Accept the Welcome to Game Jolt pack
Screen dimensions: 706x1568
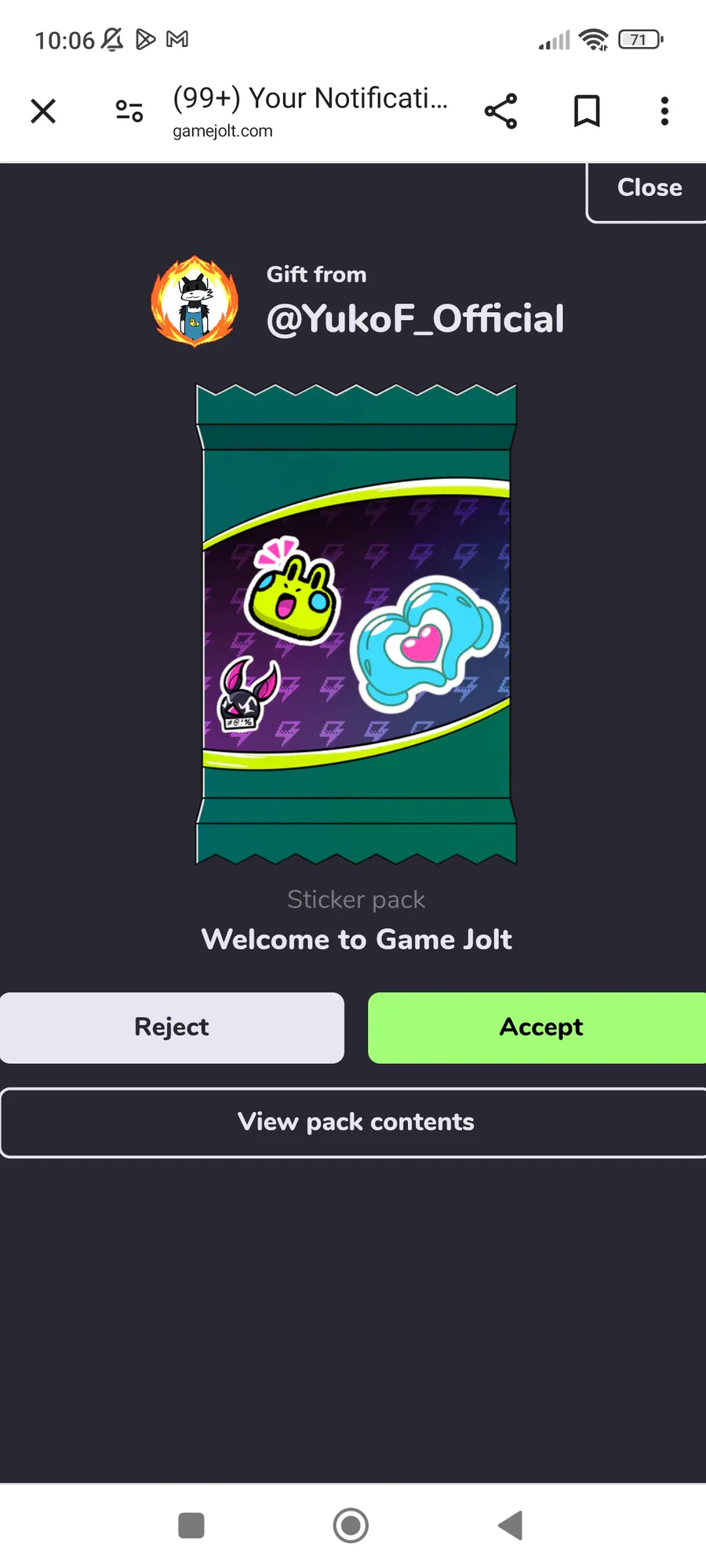click(540, 1028)
